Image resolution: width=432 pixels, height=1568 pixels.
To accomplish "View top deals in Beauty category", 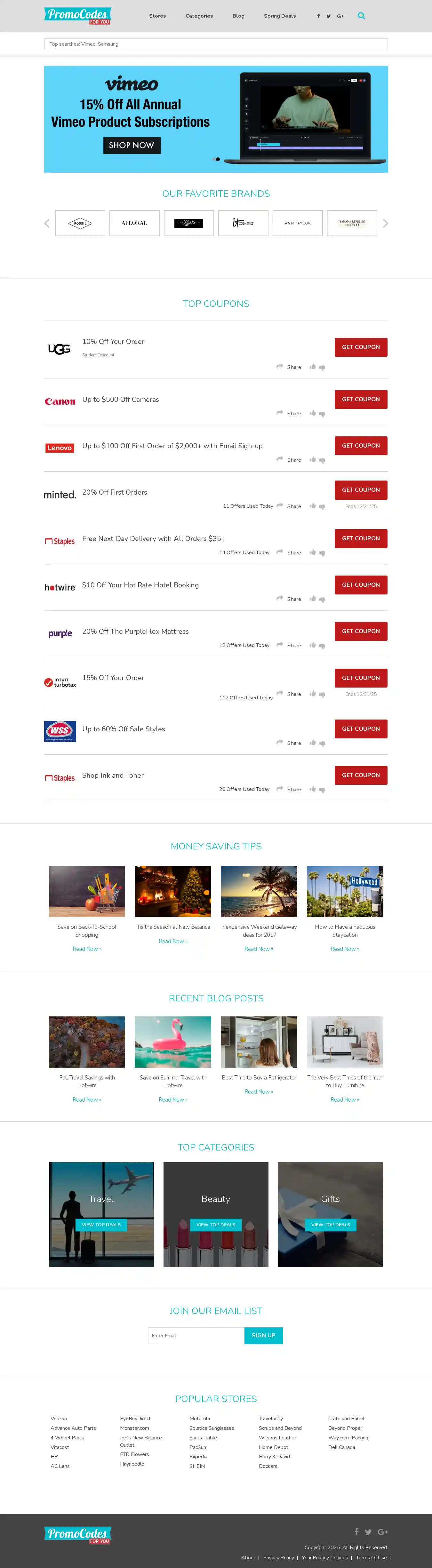I will (x=215, y=1225).
